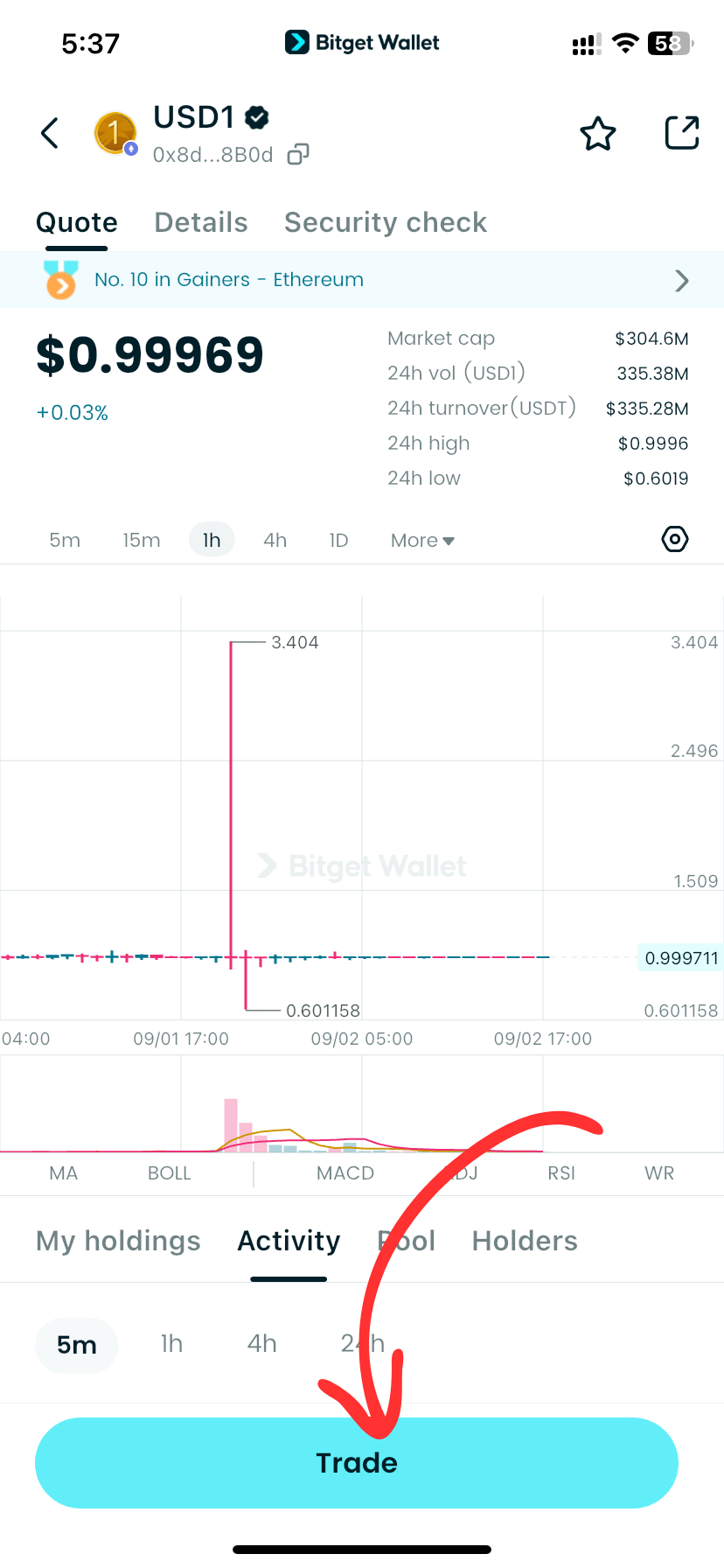The image size is (724, 1568).
Task: Go back using the arrow icon
Action: tap(51, 134)
